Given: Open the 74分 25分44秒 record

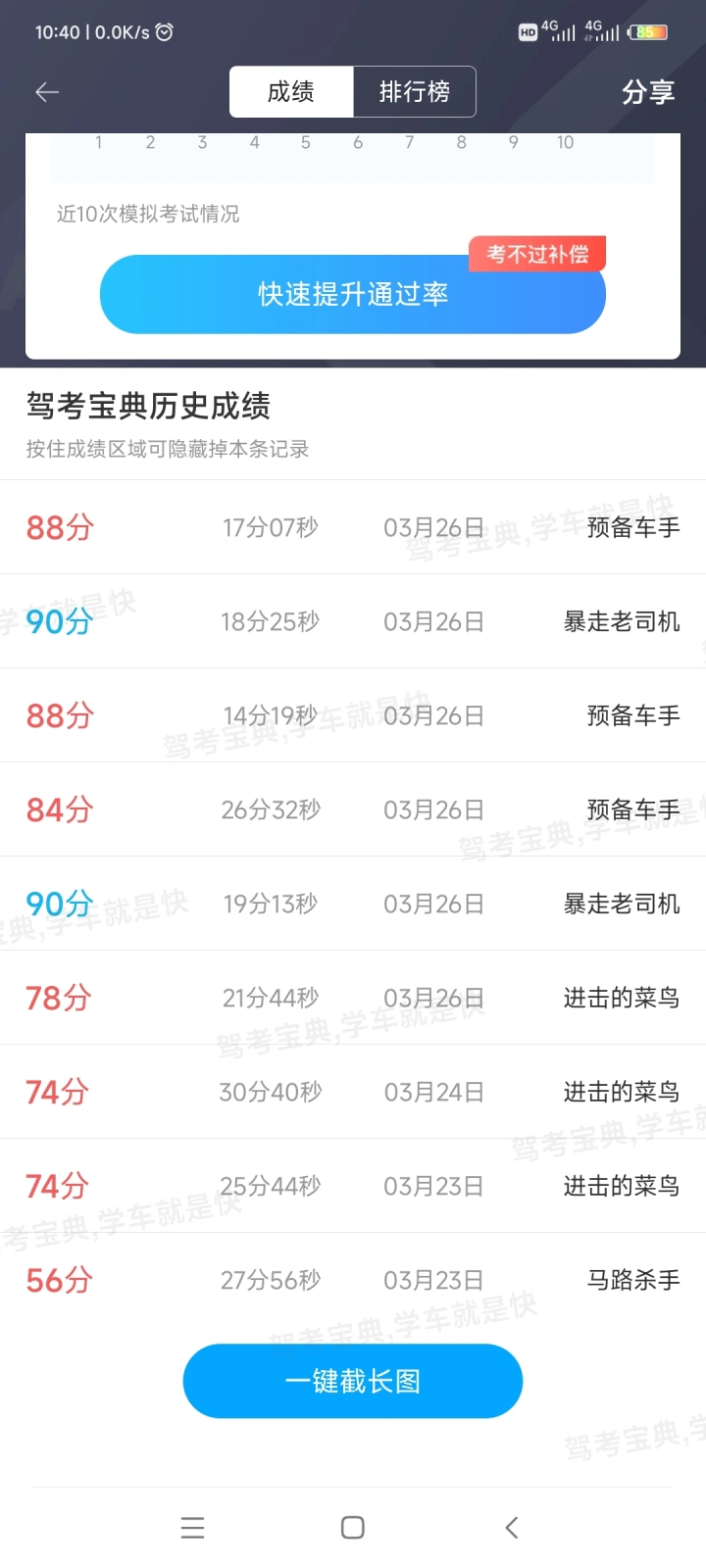Looking at the screenshot, I should point(353,1186).
